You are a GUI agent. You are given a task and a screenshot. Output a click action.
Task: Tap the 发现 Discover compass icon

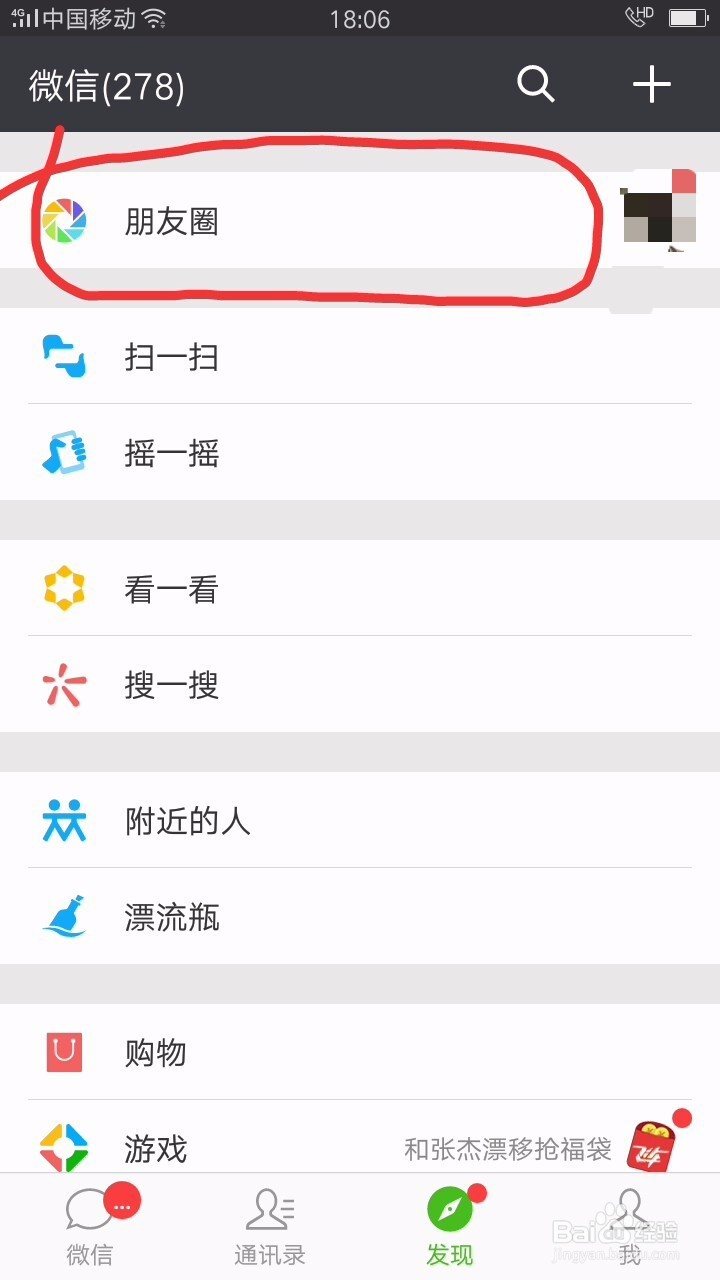click(x=448, y=1210)
